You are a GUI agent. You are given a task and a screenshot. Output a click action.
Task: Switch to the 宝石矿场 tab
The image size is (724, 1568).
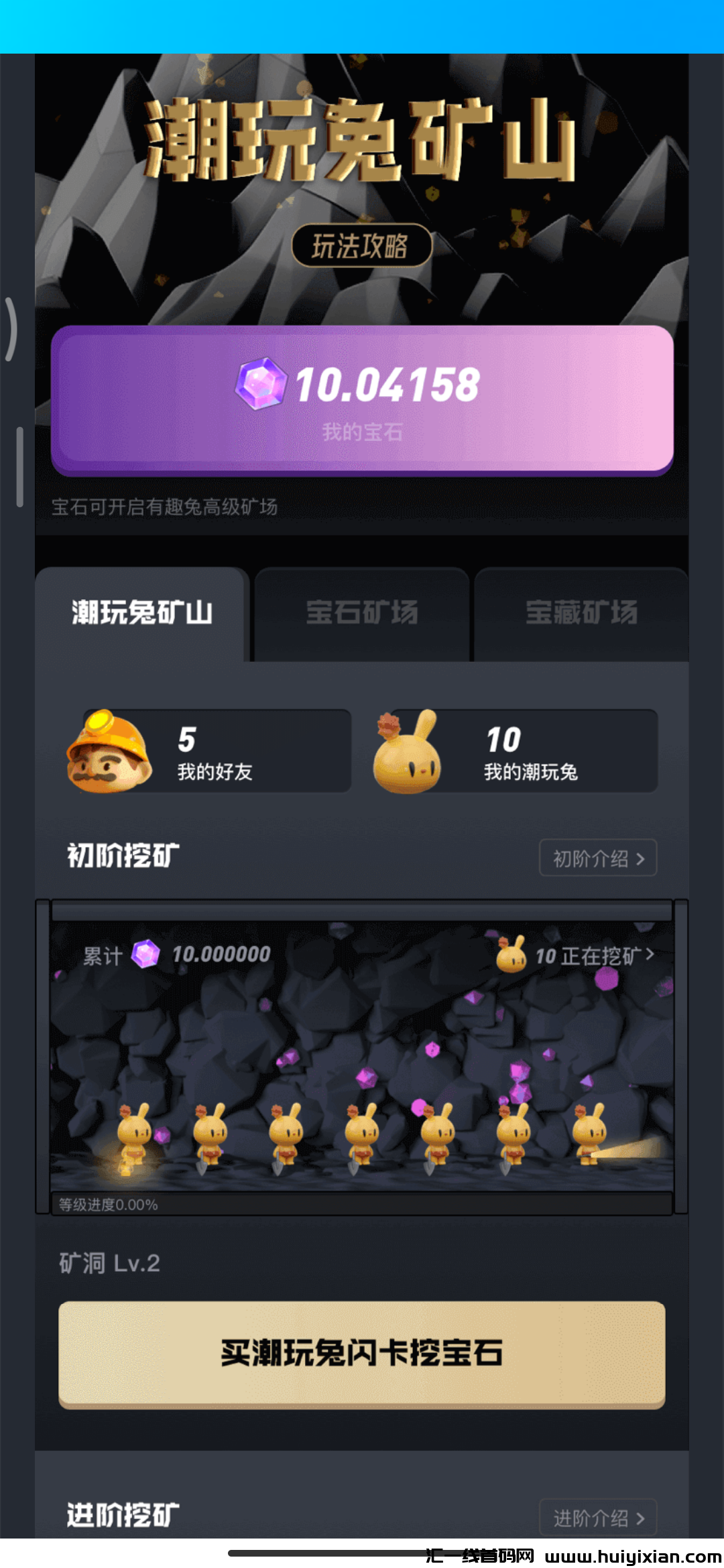pyautogui.click(x=362, y=613)
